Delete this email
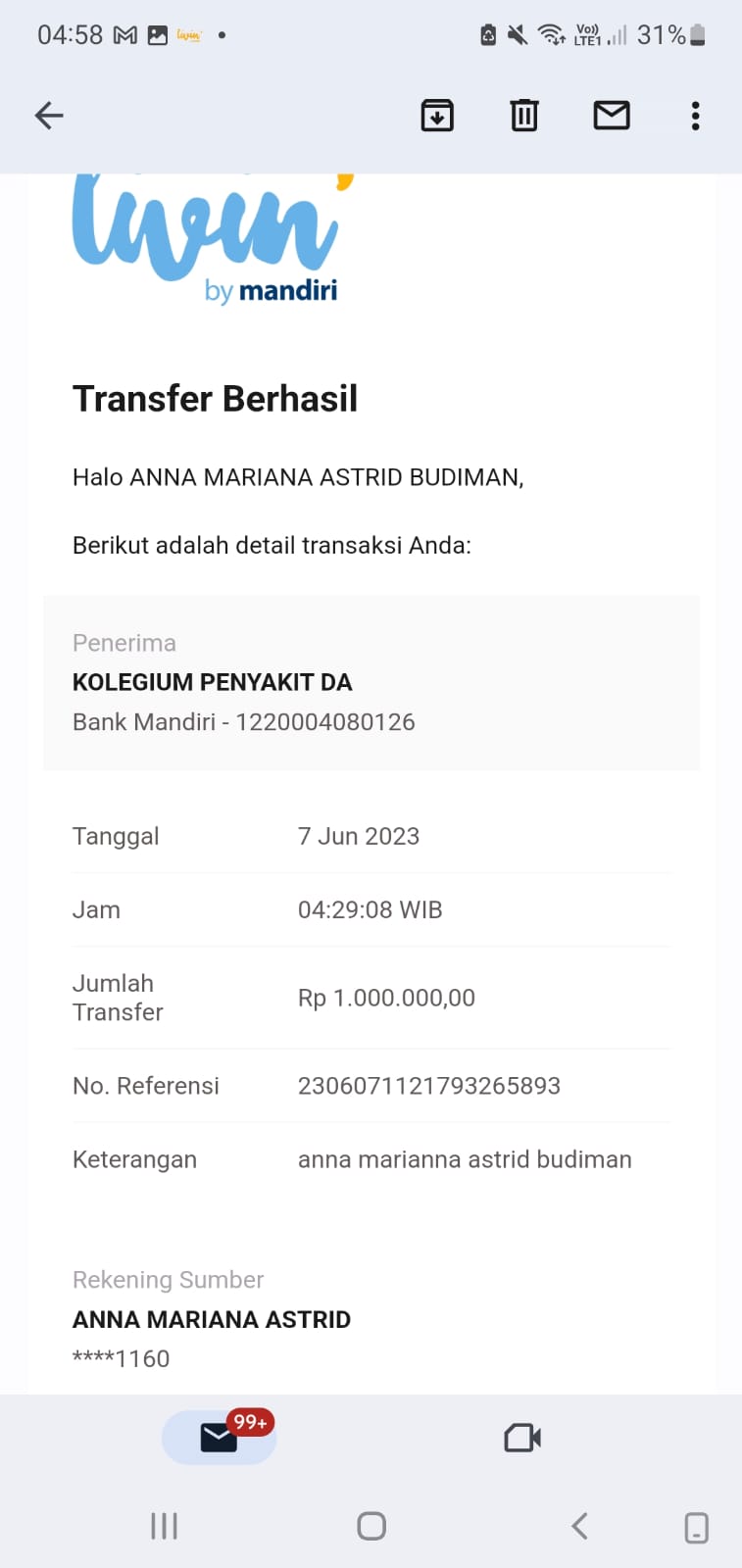 click(x=524, y=116)
